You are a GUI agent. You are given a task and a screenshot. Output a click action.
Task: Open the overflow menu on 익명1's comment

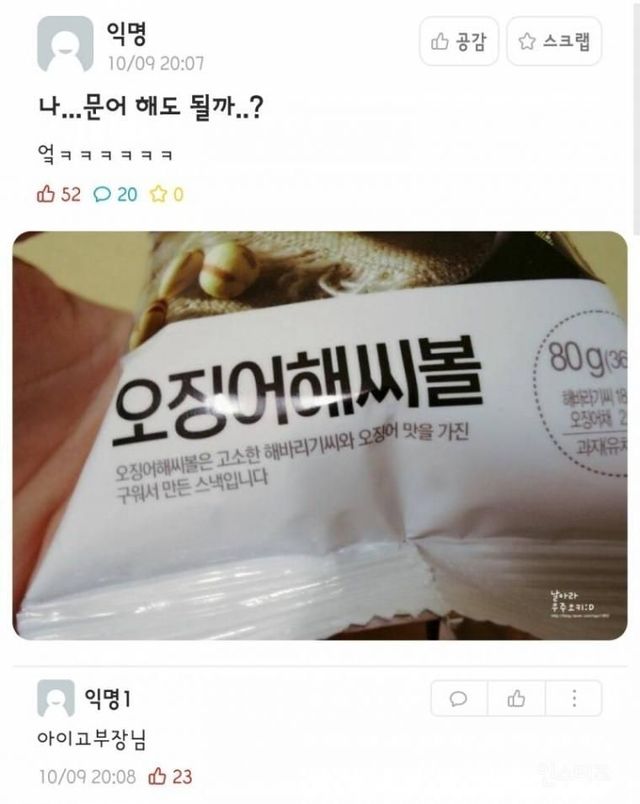(573, 698)
